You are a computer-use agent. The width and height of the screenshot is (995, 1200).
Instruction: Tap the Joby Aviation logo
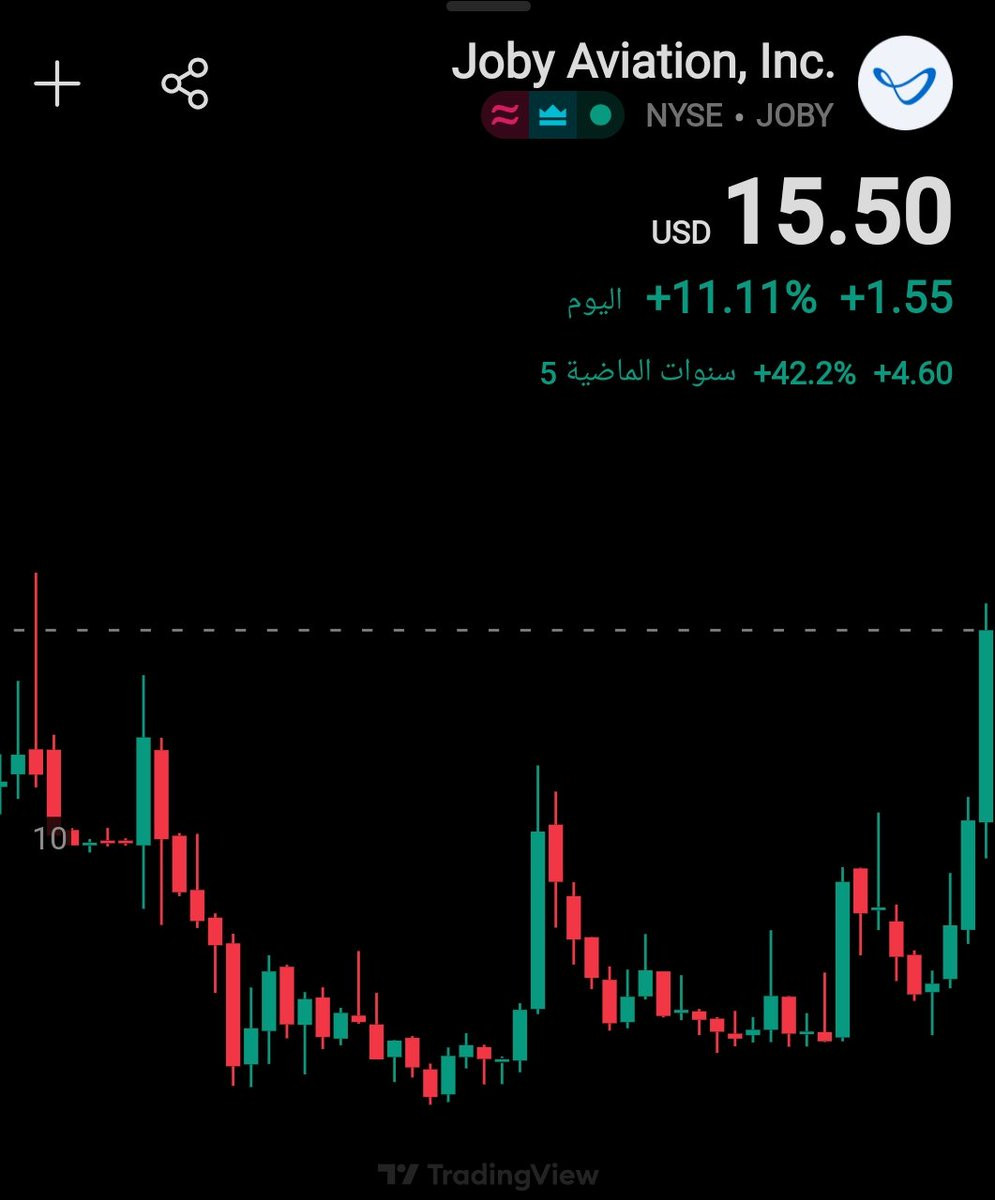[905, 84]
